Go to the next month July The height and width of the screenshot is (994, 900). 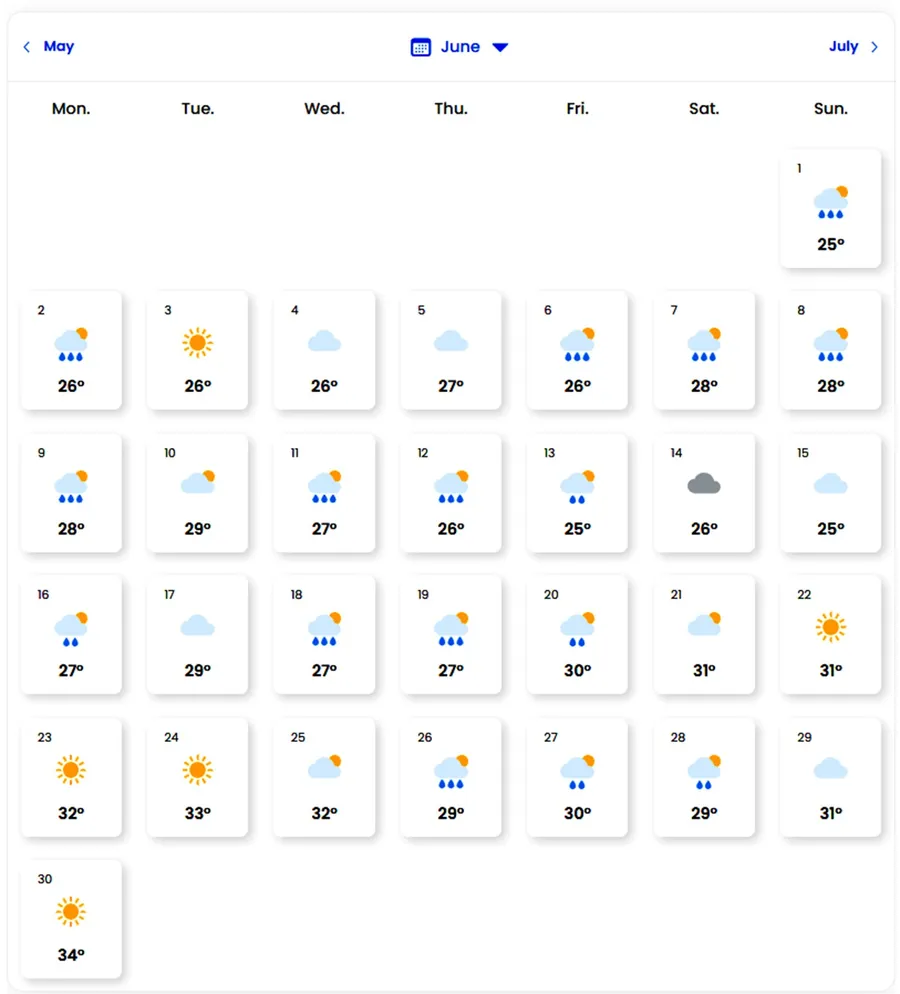[x=853, y=47]
